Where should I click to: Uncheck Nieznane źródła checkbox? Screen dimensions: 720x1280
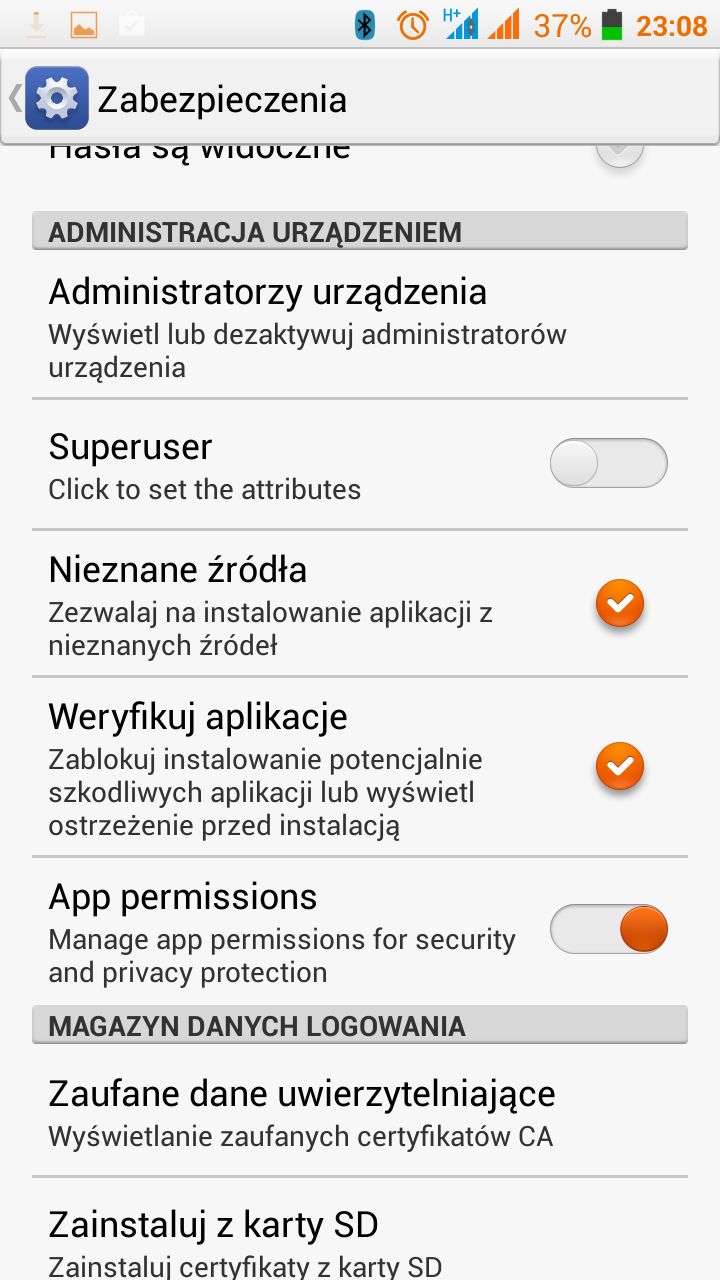(619, 603)
